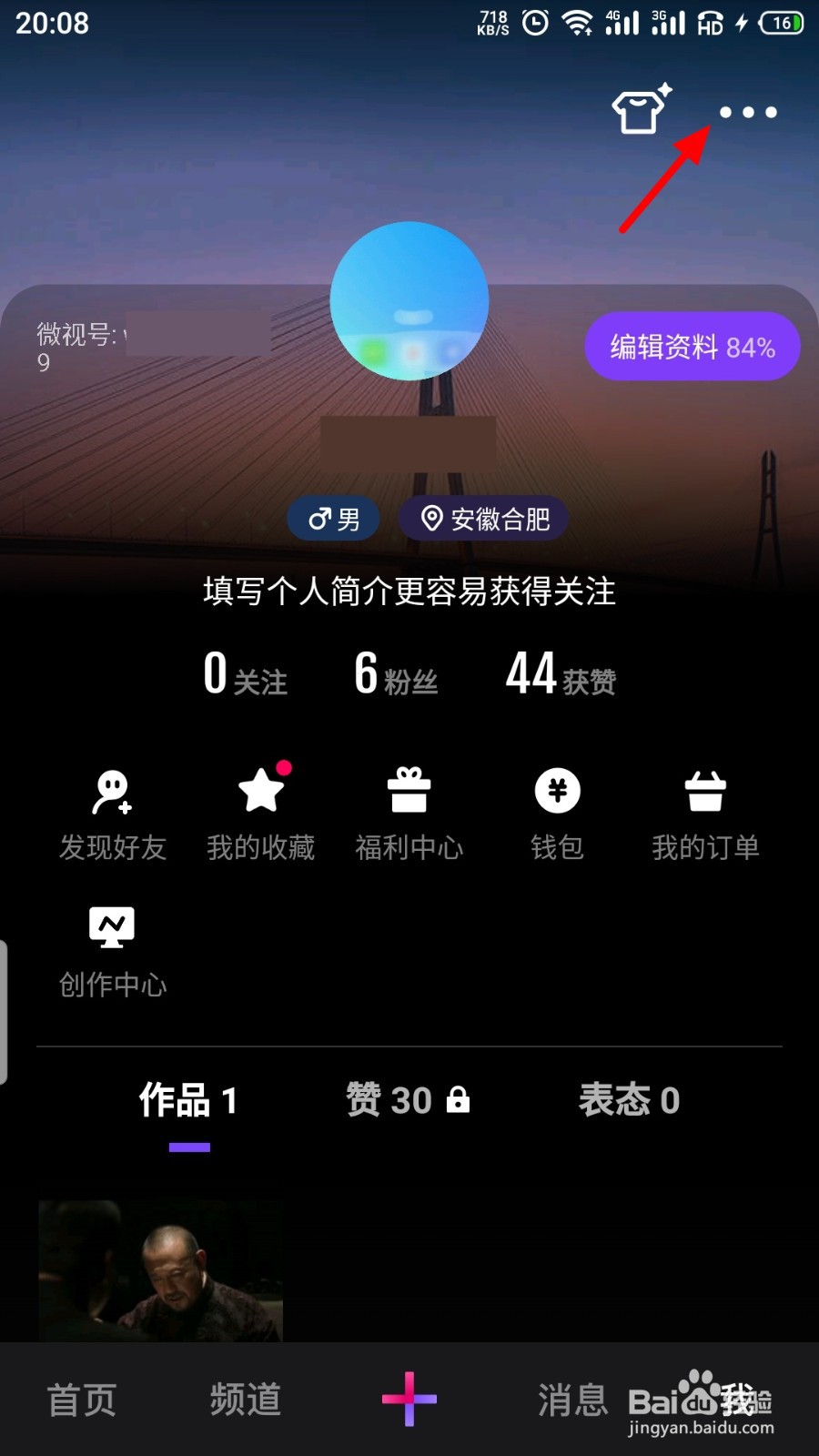Open the three-dot overflow menu

pyautogui.click(x=746, y=112)
